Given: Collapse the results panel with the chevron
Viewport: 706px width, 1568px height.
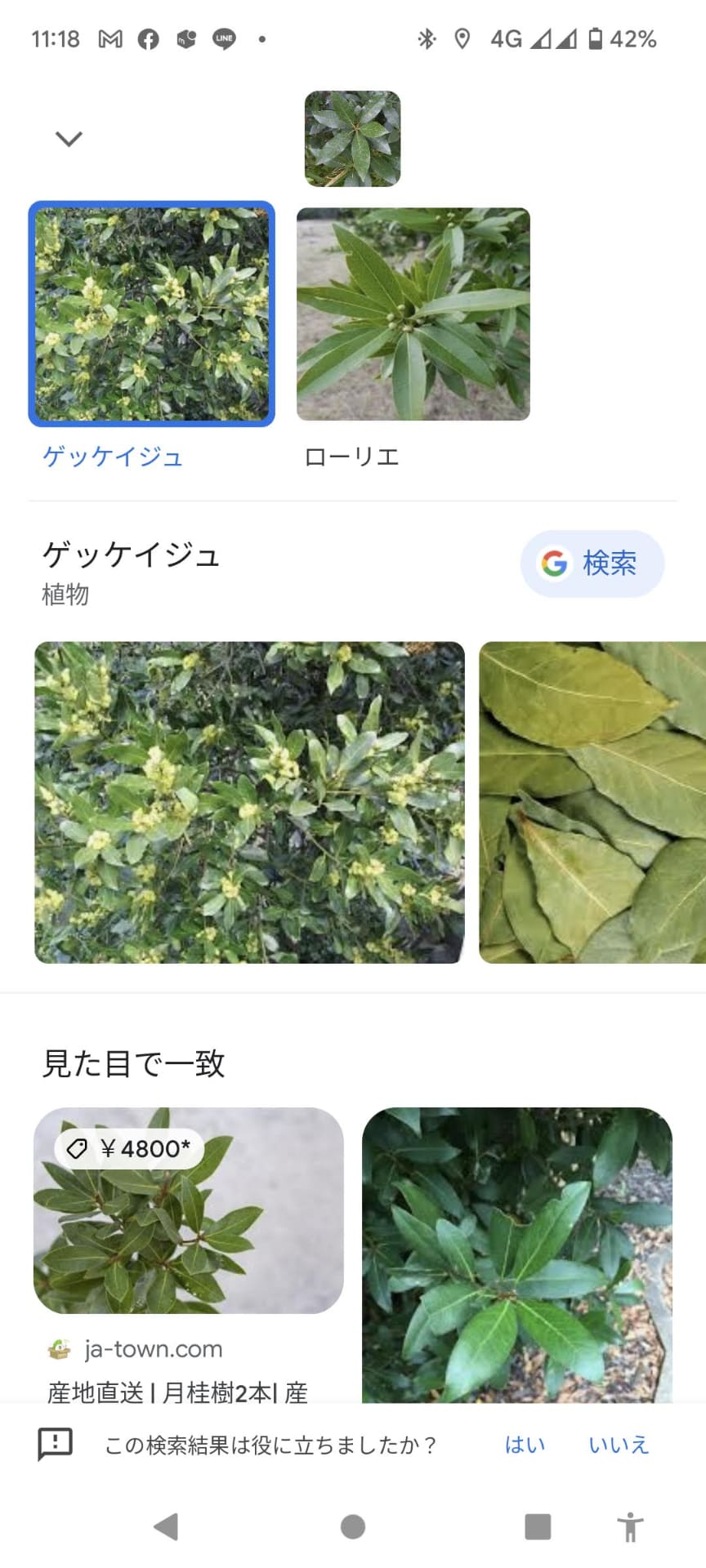Looking at the screenshot, I should pyautogui.click(x=68, y=137).
